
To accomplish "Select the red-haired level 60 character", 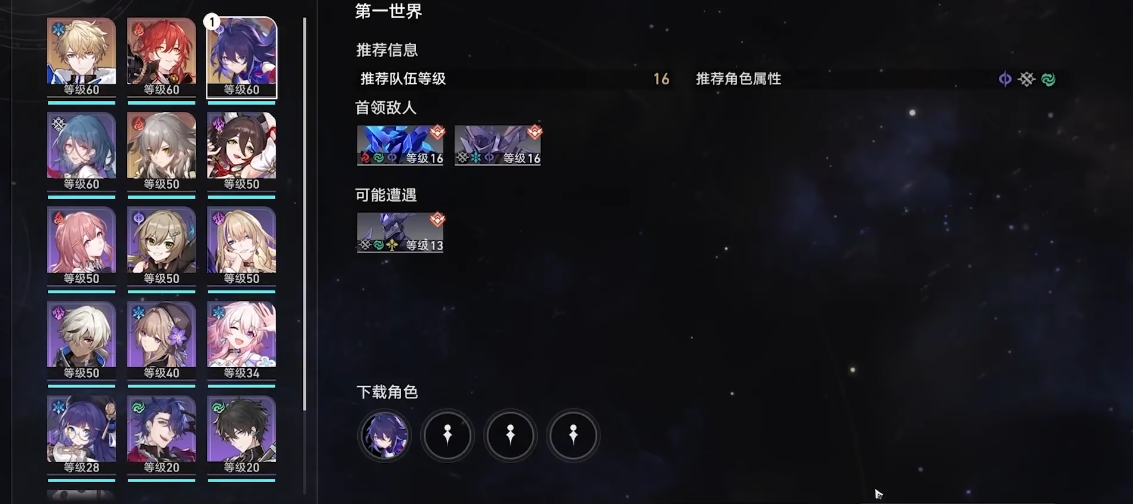I will pyautogui.click(x=161, y=56).
